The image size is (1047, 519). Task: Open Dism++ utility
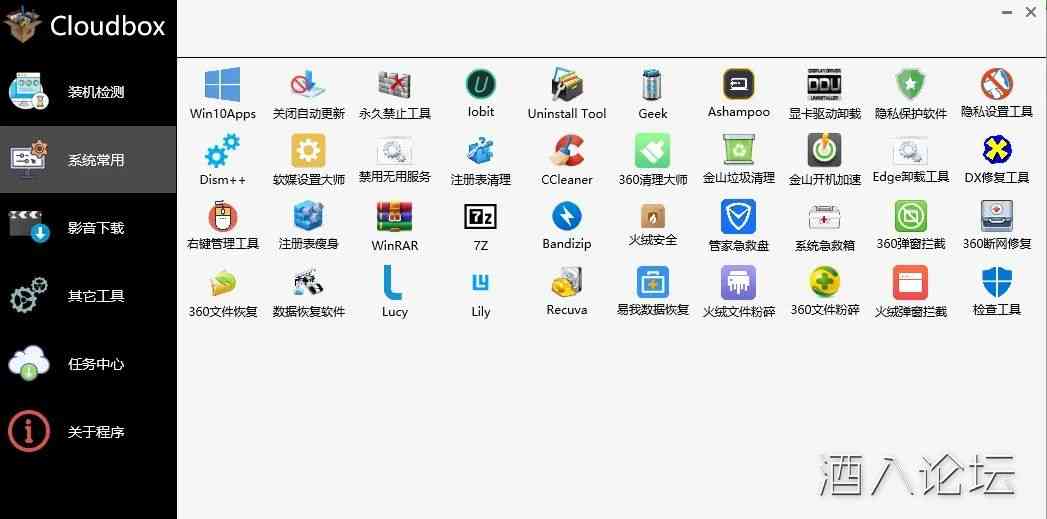pyautogui.click(x=222, y=160)
